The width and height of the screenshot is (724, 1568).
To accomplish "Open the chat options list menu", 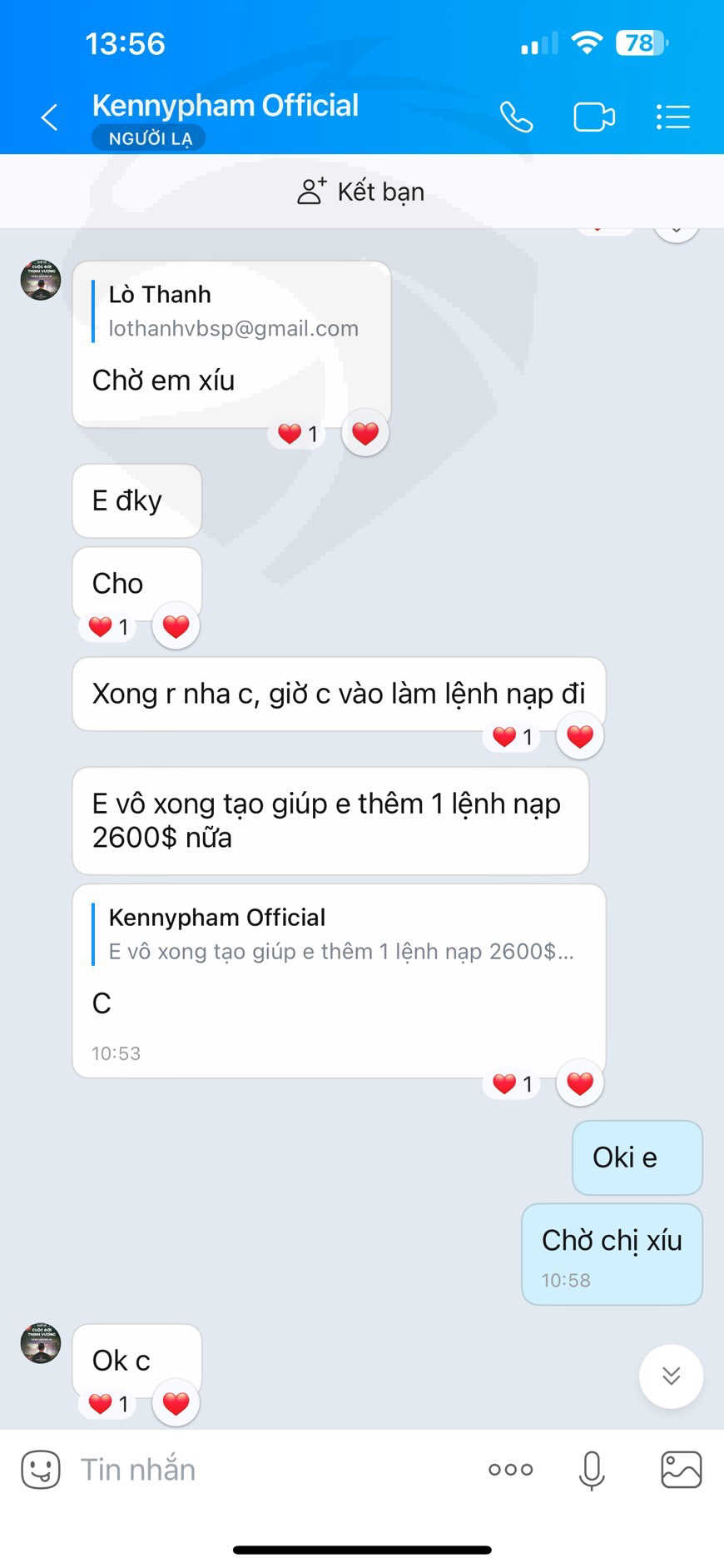I will pyautogui.click(x=672, y=117).
